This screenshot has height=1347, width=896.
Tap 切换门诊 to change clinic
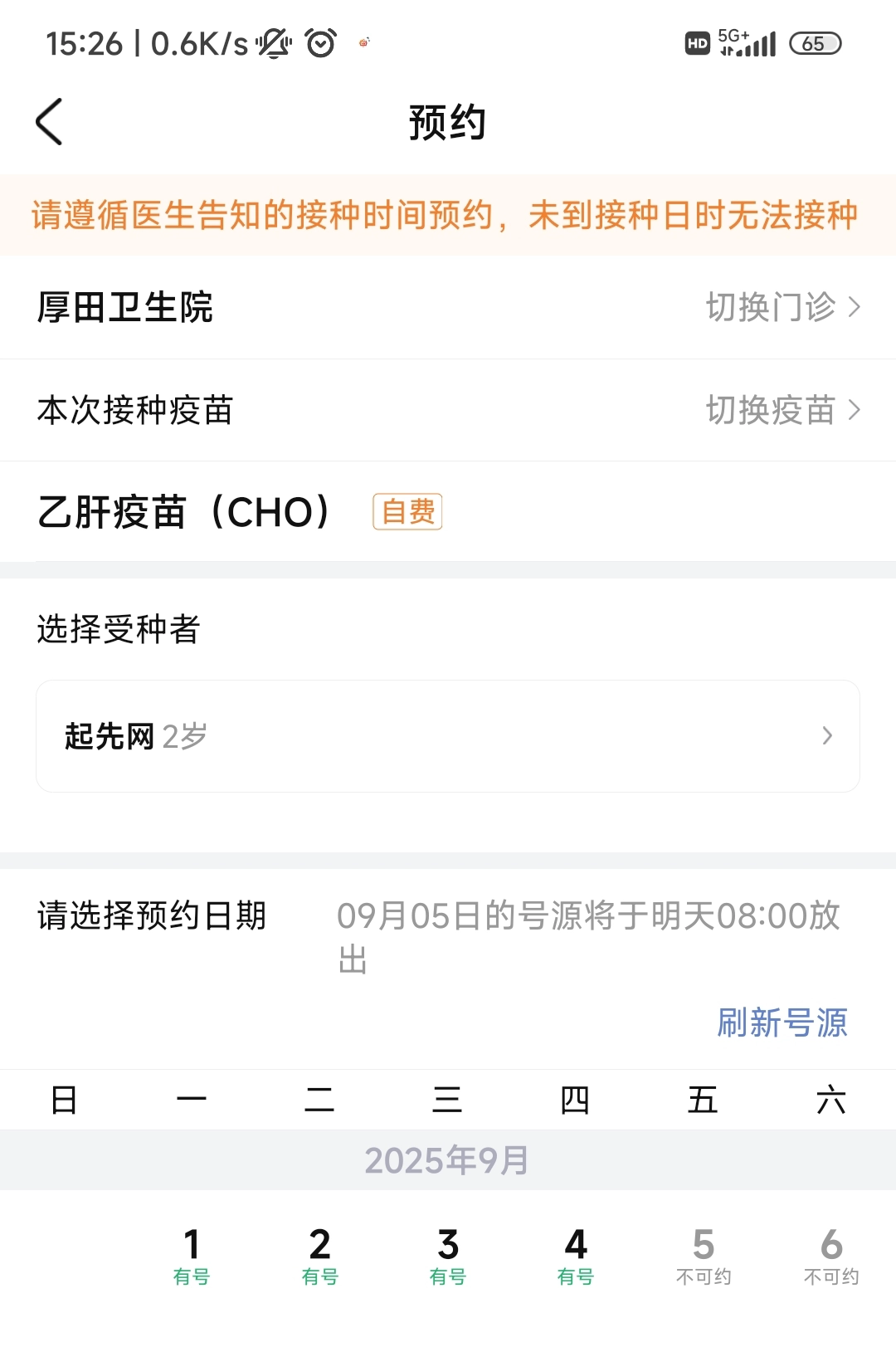pos(782,307)
